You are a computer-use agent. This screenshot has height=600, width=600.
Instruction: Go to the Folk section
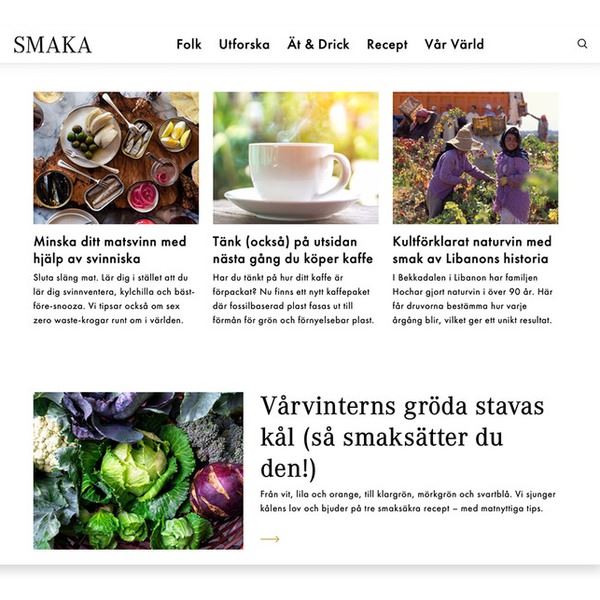[189, 44]
